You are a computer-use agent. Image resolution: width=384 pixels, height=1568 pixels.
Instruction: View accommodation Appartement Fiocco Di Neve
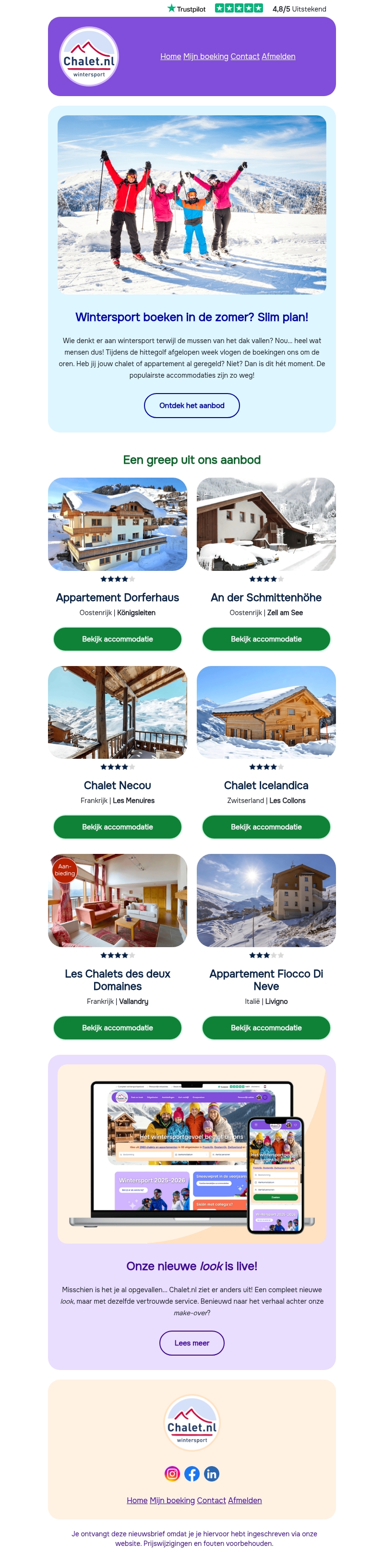click(265, 1027)
